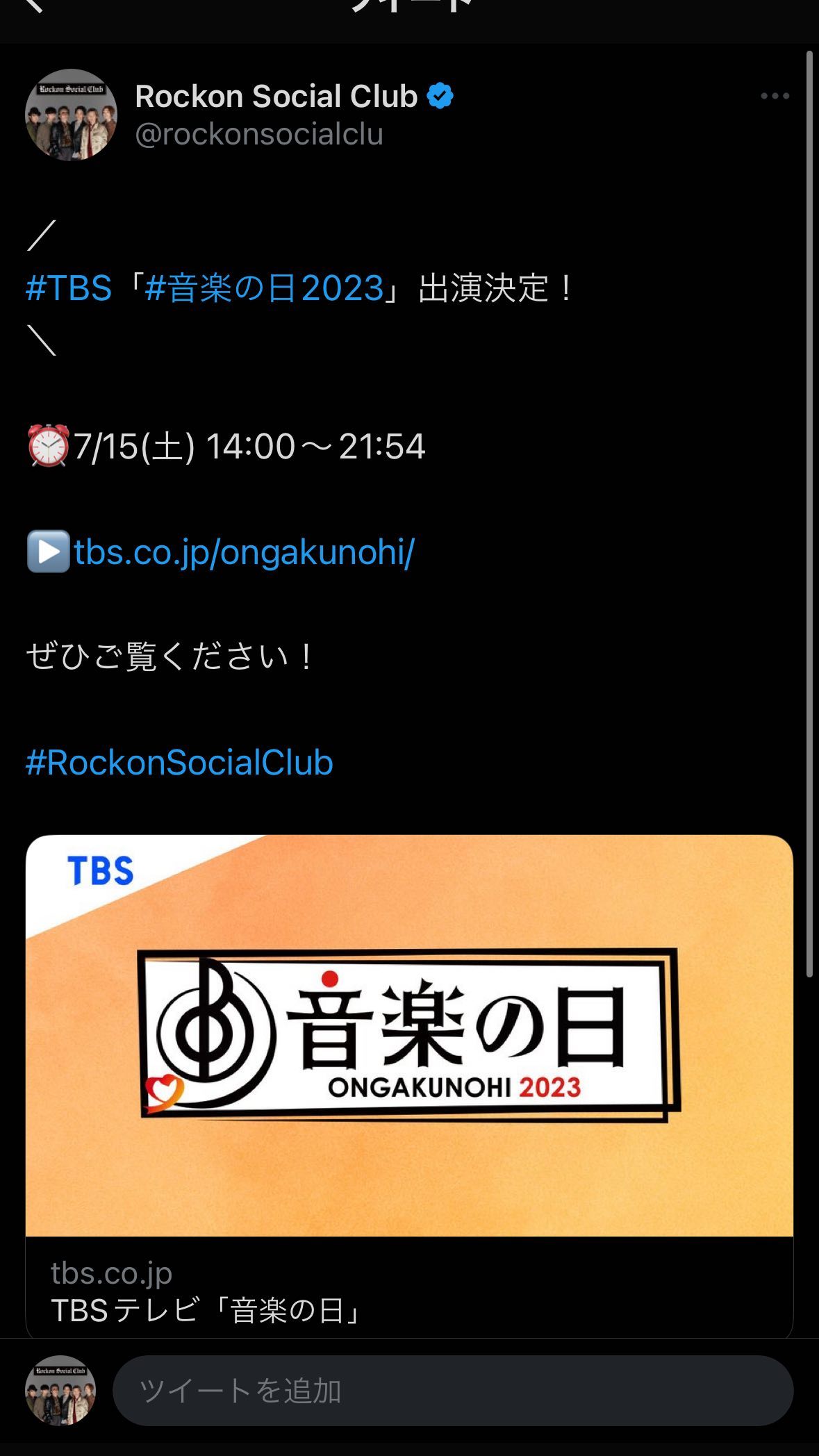819x1456 pixels.
Task: Tap the ツイートを追加 reply field
Action: pos(452,1391)
